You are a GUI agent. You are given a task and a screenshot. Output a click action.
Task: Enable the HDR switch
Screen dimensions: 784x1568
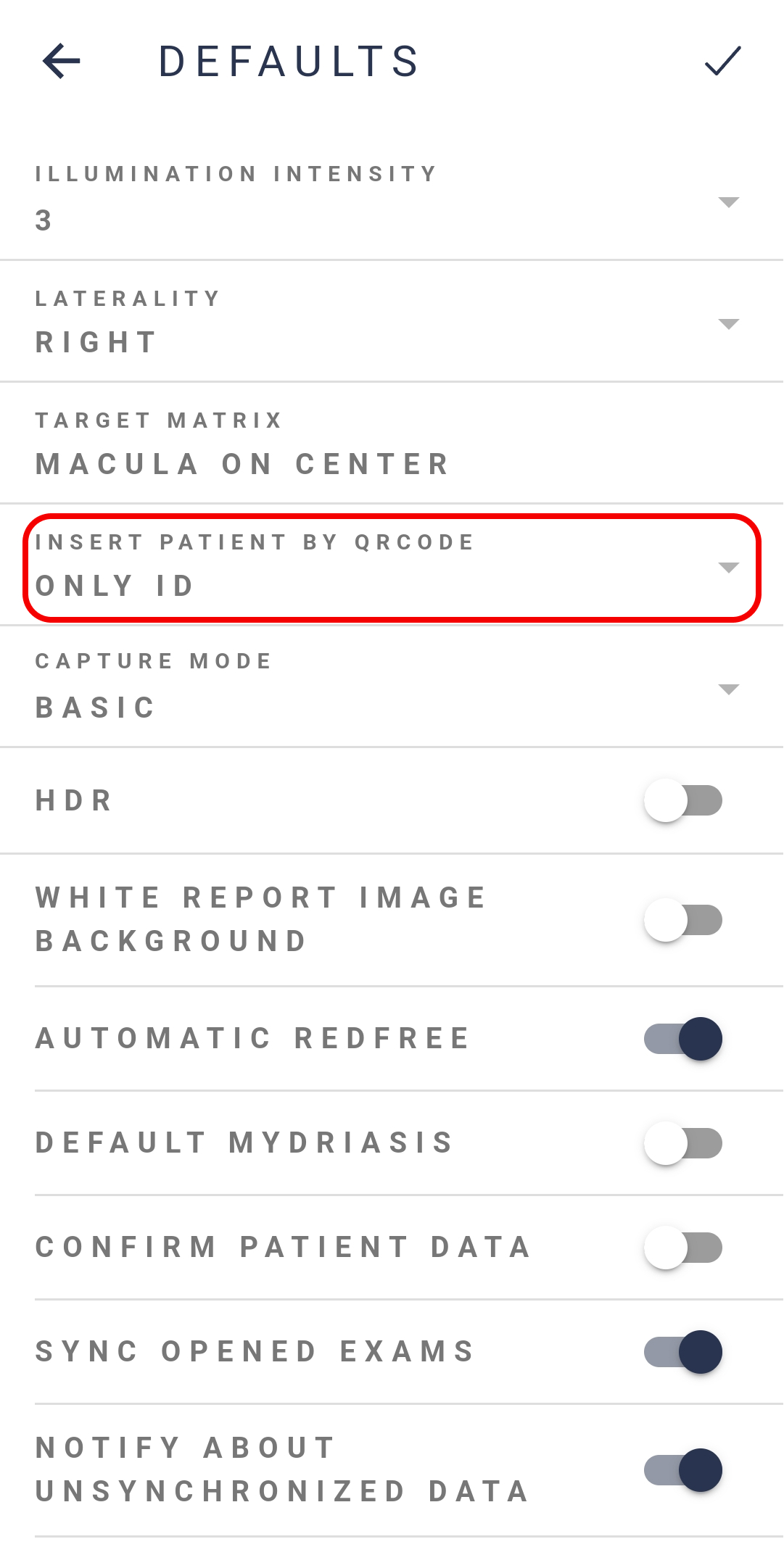point(683,800)
